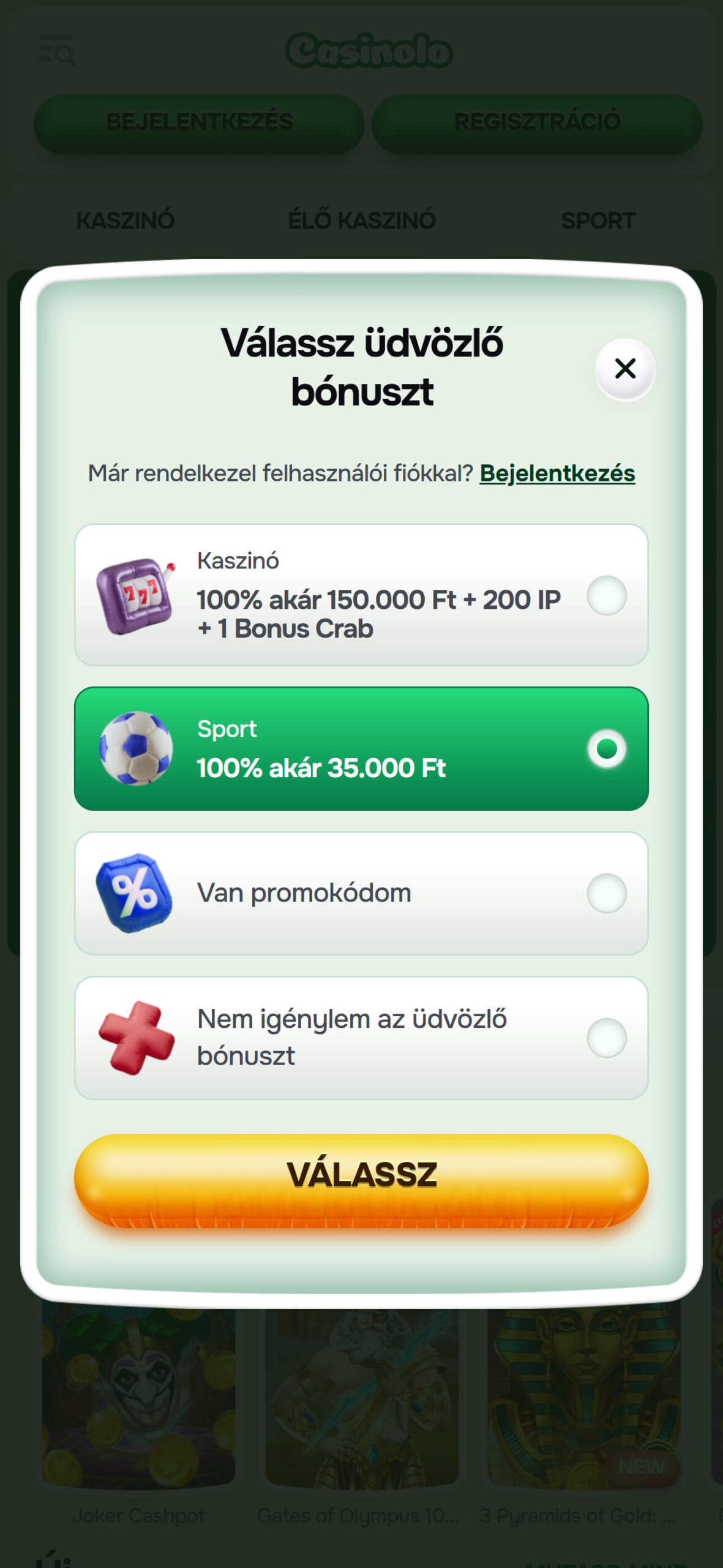The image size is (723, 1568).
Task: Choose the Sport 100% bonus option
Action: coord(361,748)
